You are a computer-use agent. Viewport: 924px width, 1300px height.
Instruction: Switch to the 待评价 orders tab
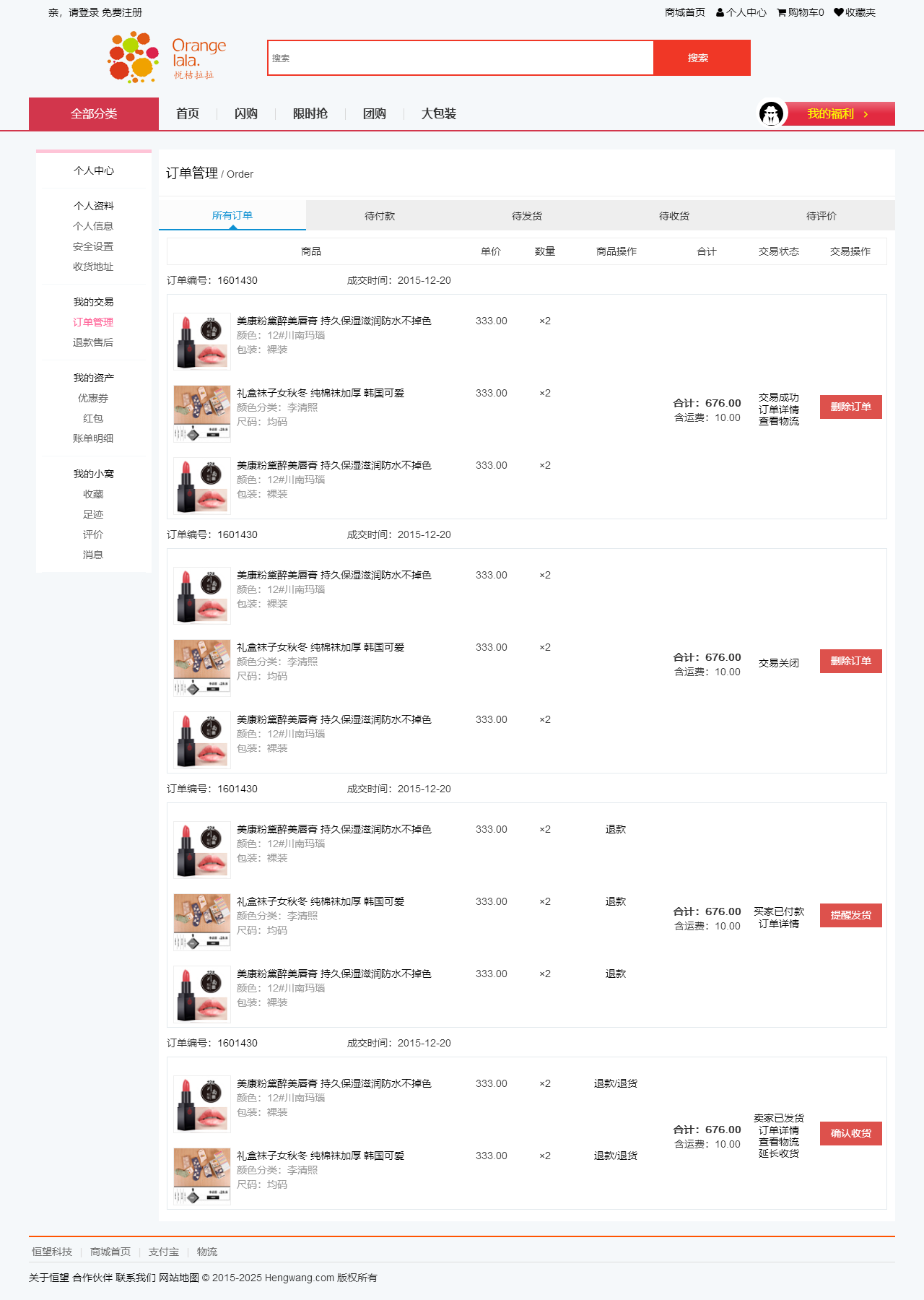pyautogui.click(x=821, y=216)
